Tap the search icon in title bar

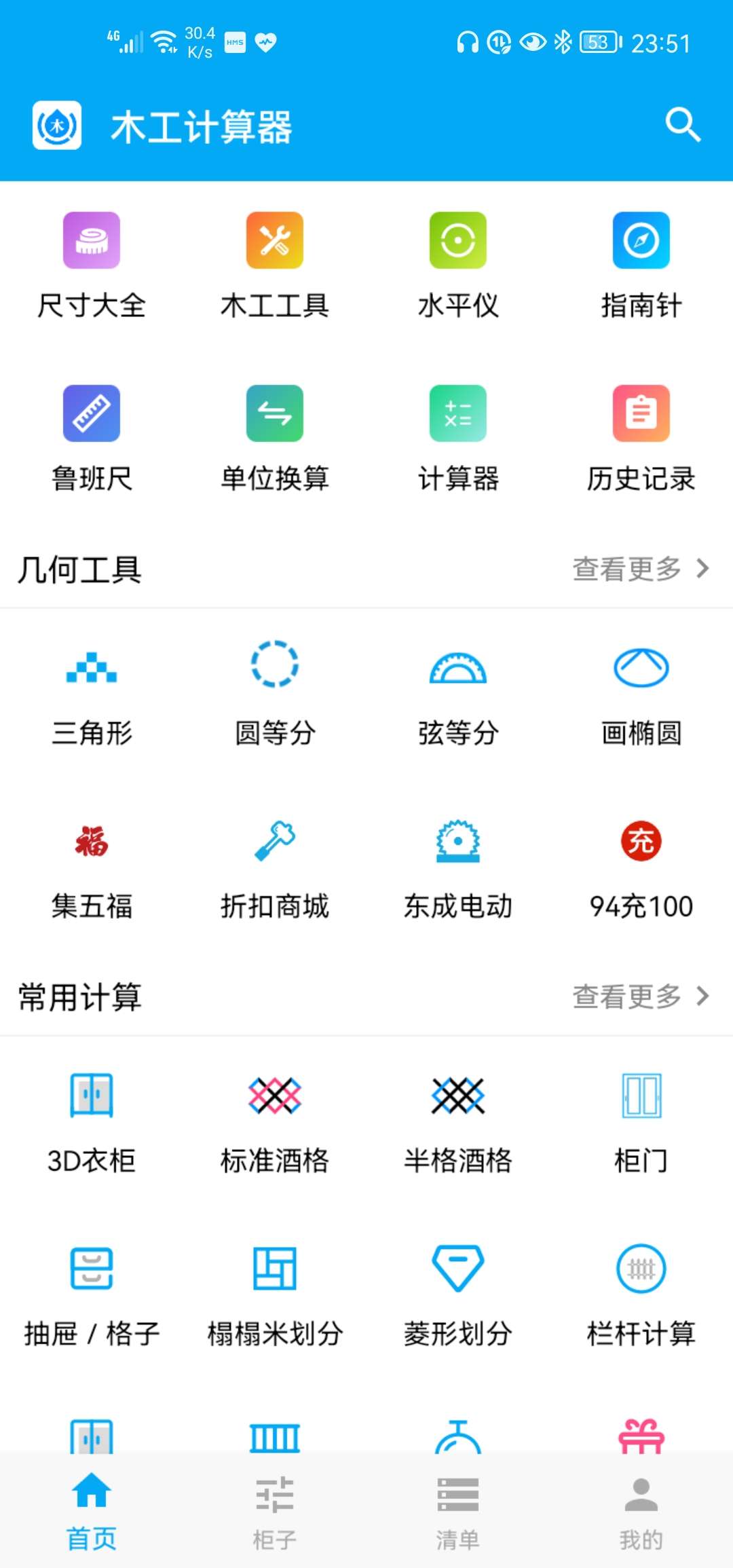[683, 125]
